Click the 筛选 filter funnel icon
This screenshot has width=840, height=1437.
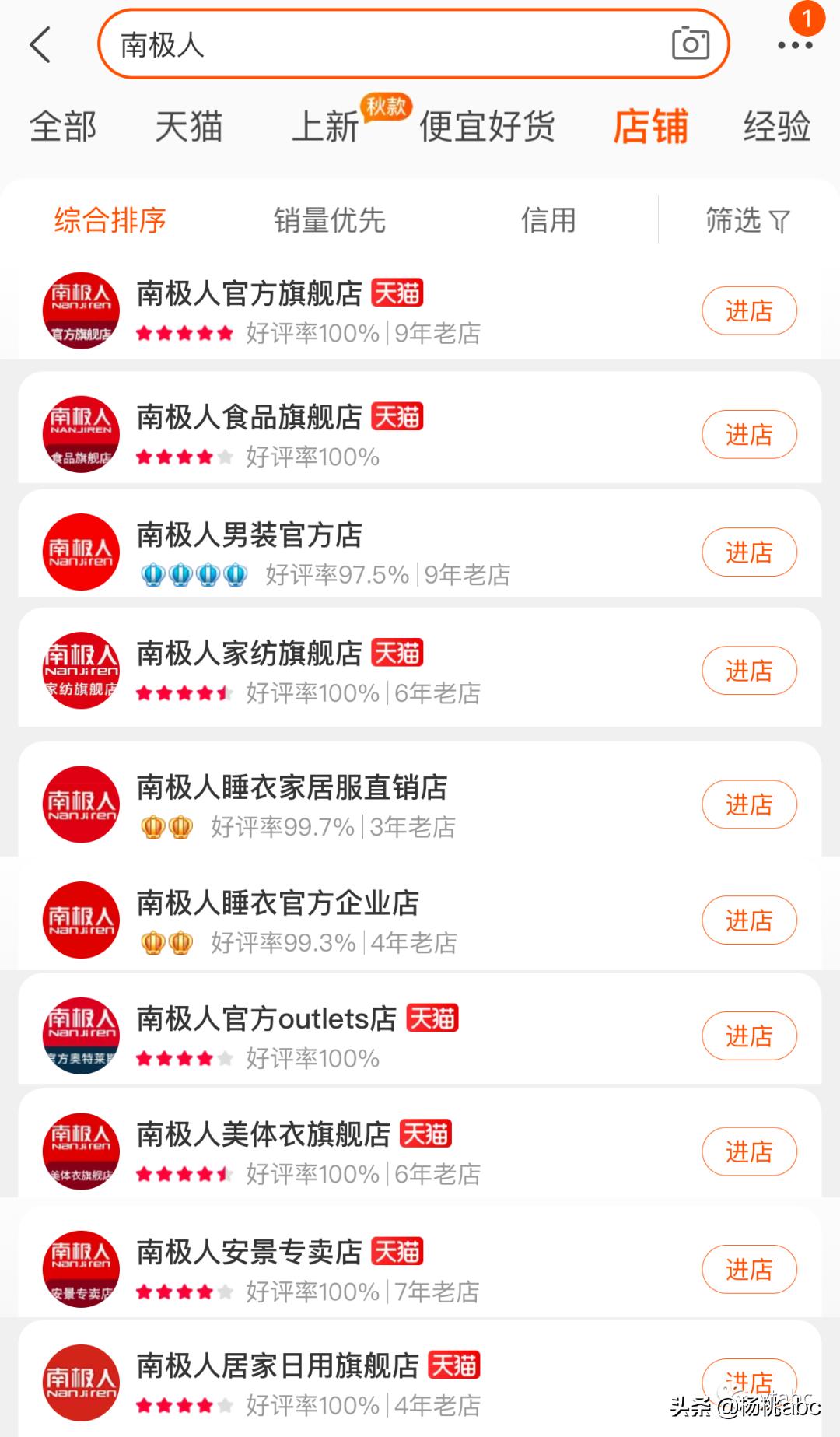click(x=780, y=220)
